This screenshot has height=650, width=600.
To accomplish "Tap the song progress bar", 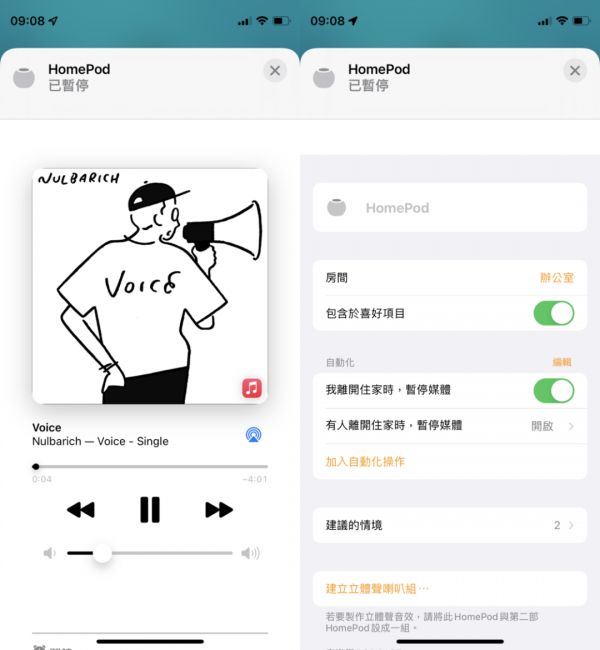I will point(150,466).
